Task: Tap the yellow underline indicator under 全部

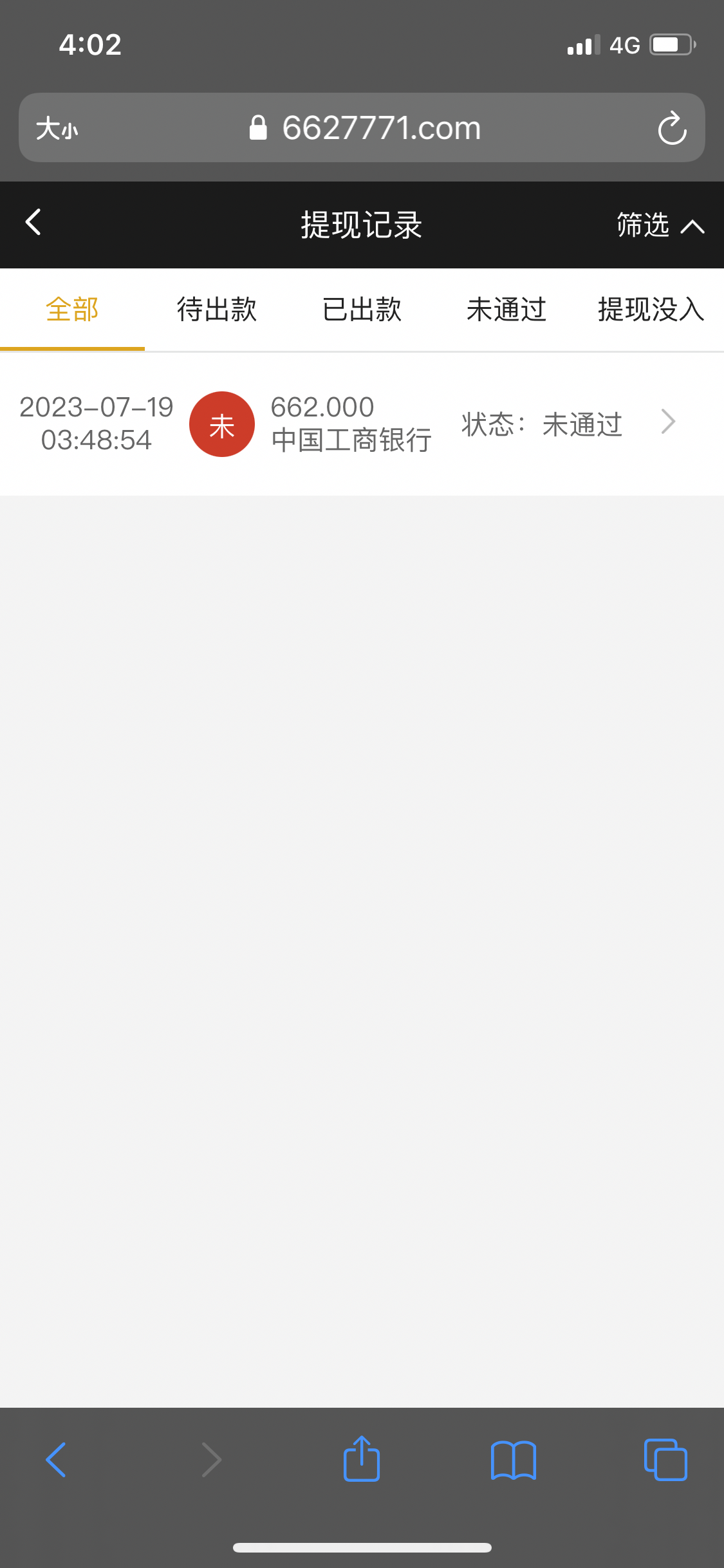Action: point(71,348)
